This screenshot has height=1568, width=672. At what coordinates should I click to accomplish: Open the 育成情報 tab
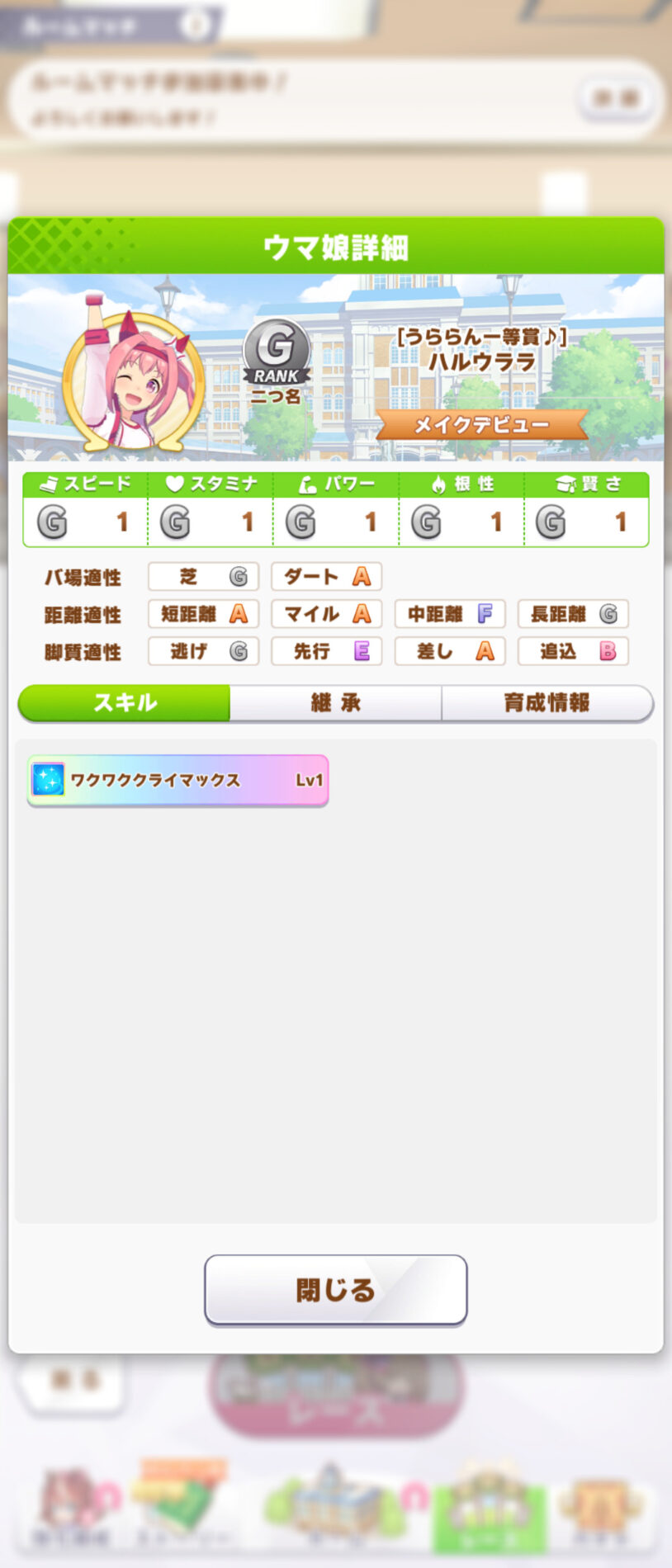pyautogui.click(x=547, y=703)
